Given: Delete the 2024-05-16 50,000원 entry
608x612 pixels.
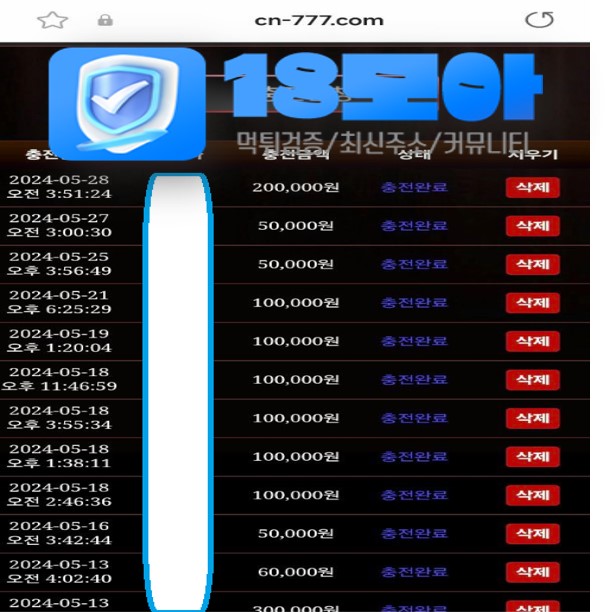Looking at the screenshot, I should (x=532, y=534).
